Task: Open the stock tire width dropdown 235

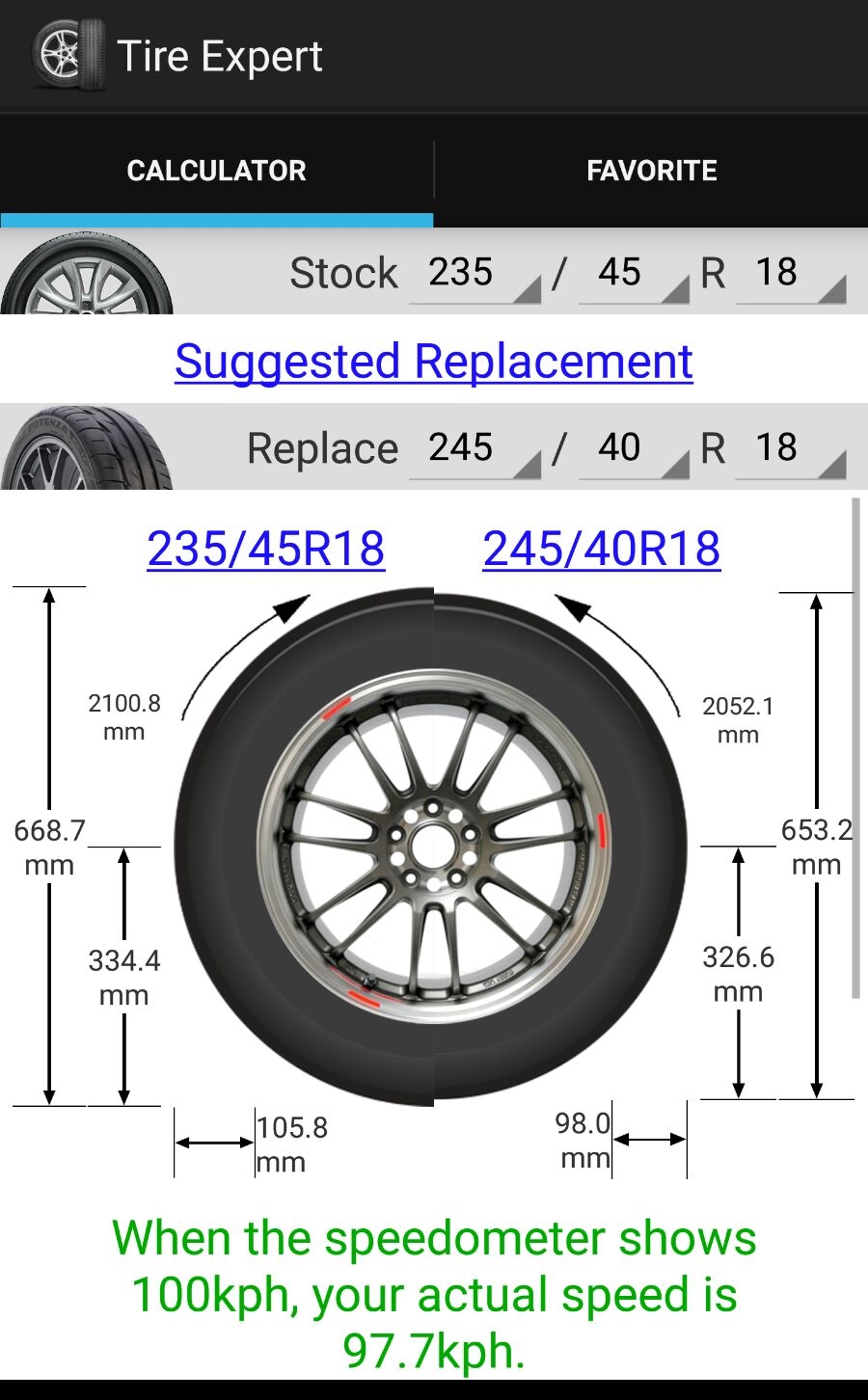Action: coord(475,274)
